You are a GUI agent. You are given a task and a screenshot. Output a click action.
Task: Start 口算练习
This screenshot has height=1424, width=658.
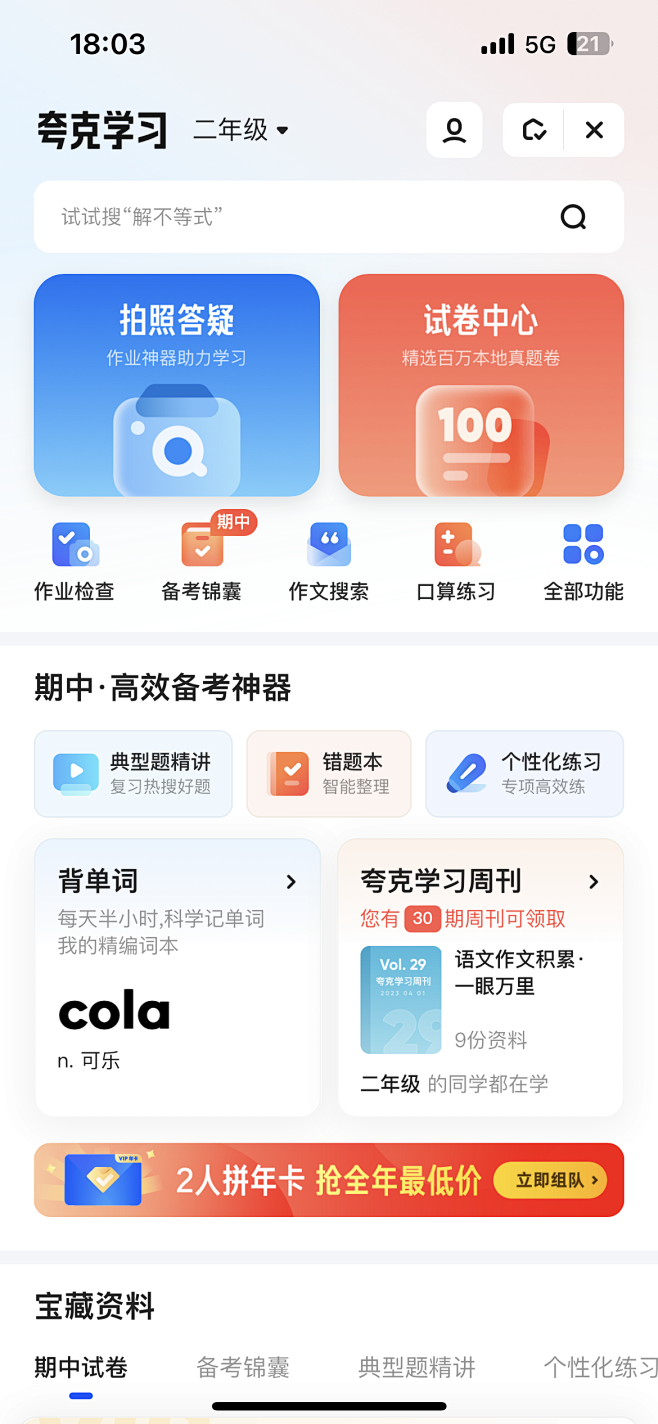coord(456,562)
